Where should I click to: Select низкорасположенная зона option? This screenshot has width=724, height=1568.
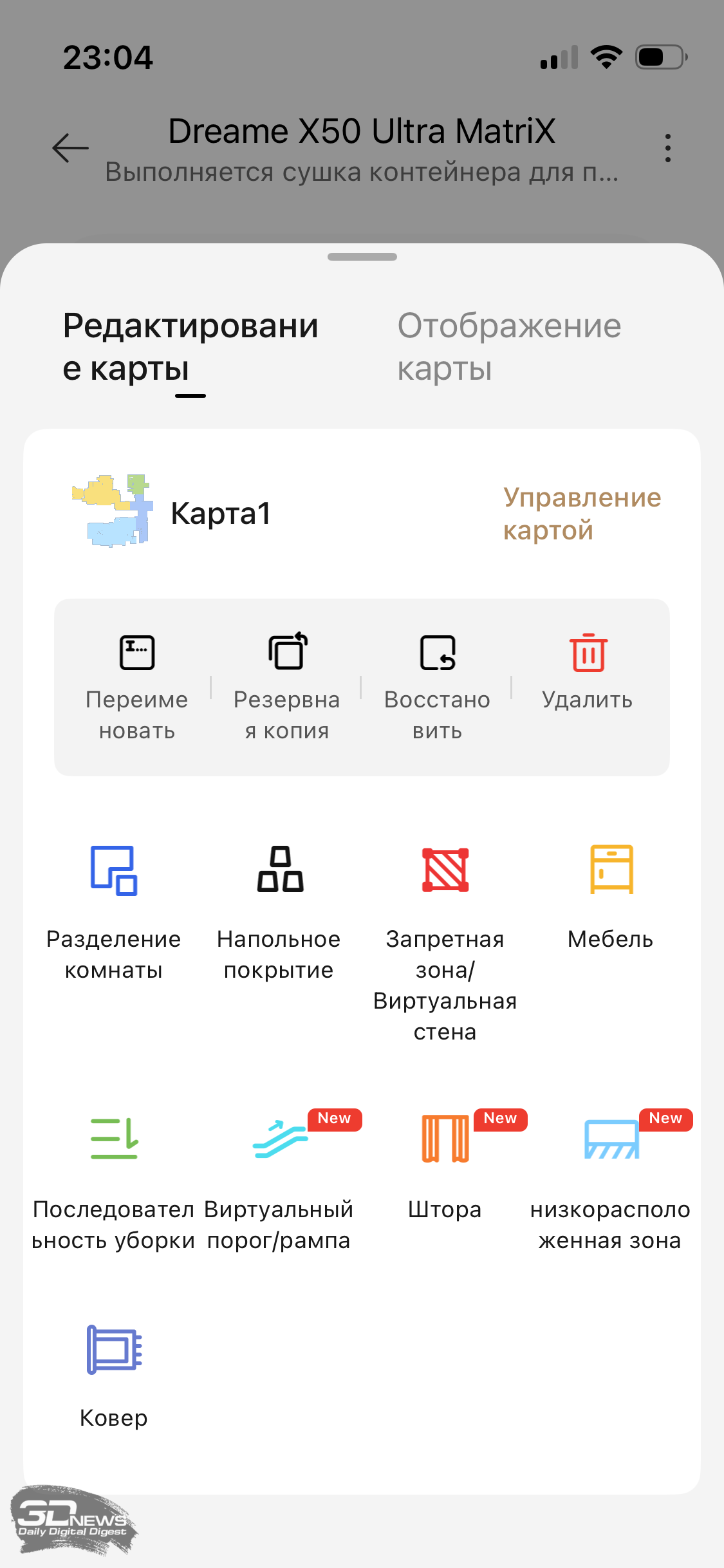click(611, 1181)
